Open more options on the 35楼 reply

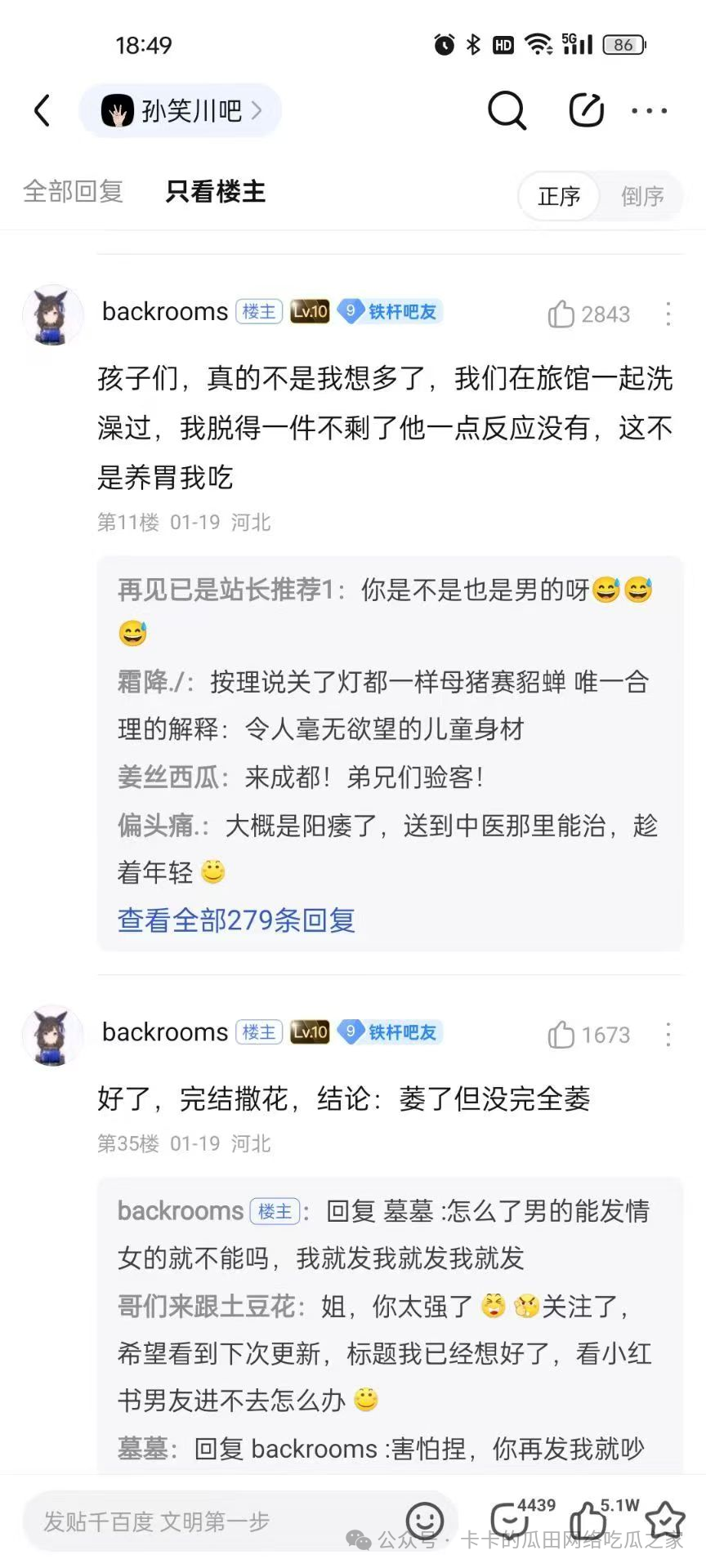668,1035
